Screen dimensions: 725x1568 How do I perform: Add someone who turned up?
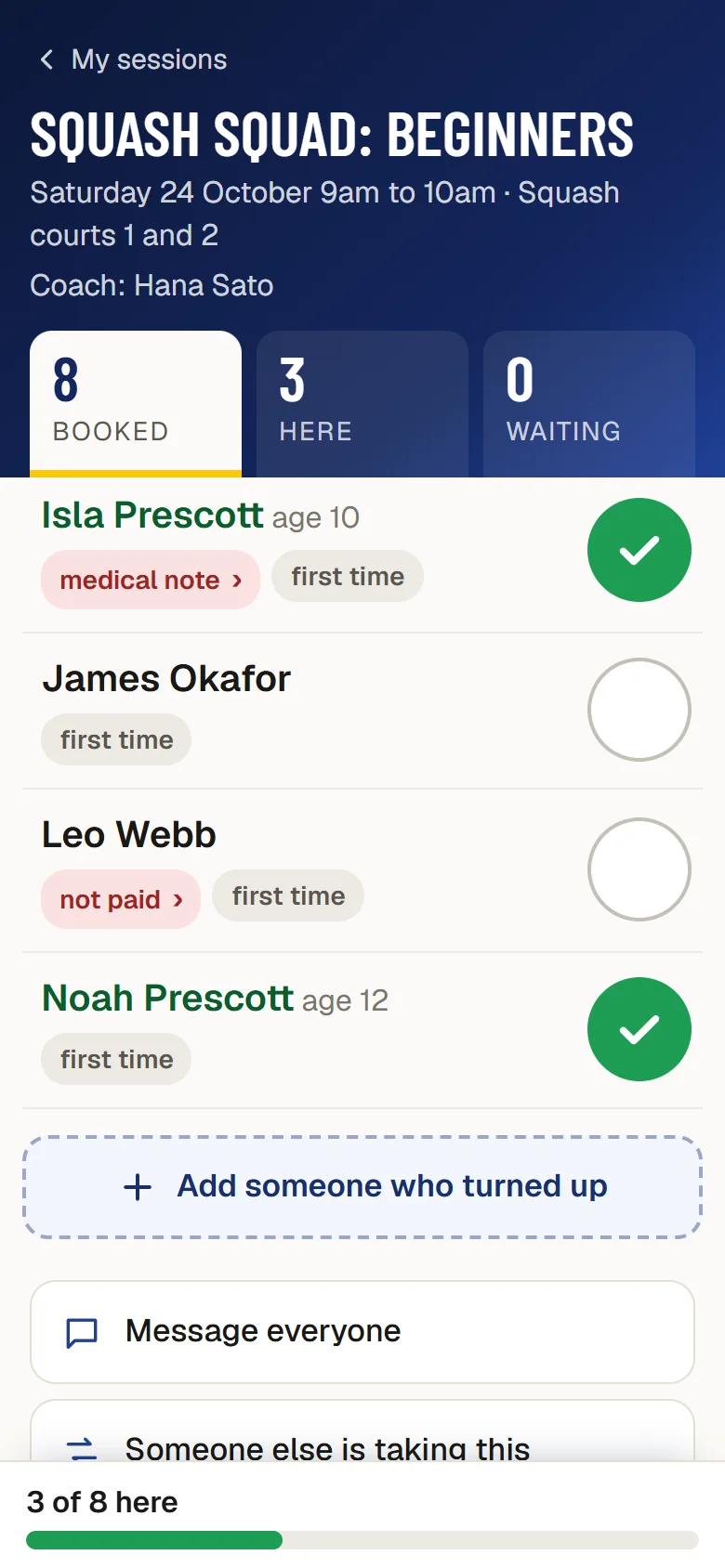pyautogui.click(x=362, y=1187)
